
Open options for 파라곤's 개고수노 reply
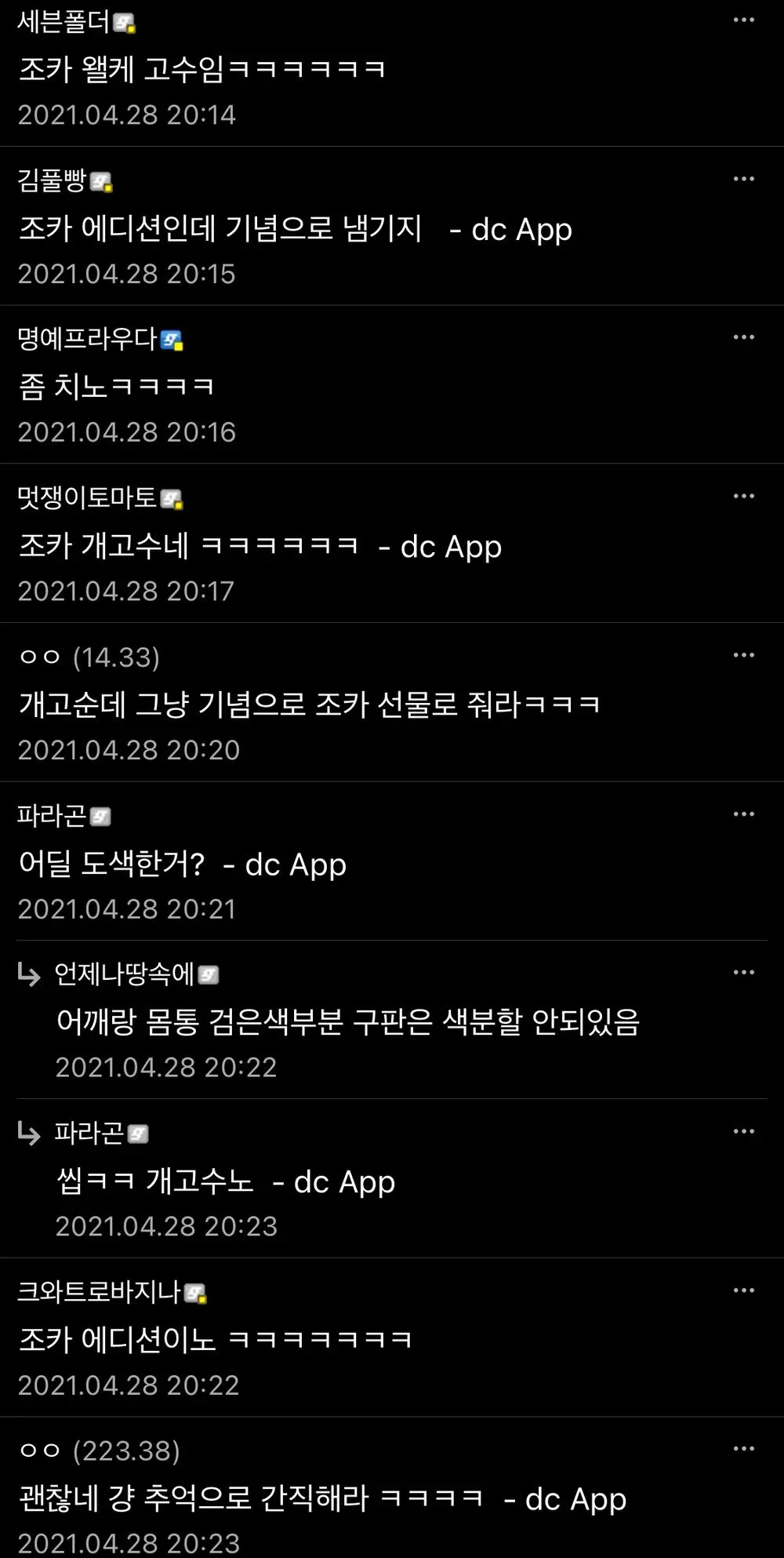coord(743,1131)
